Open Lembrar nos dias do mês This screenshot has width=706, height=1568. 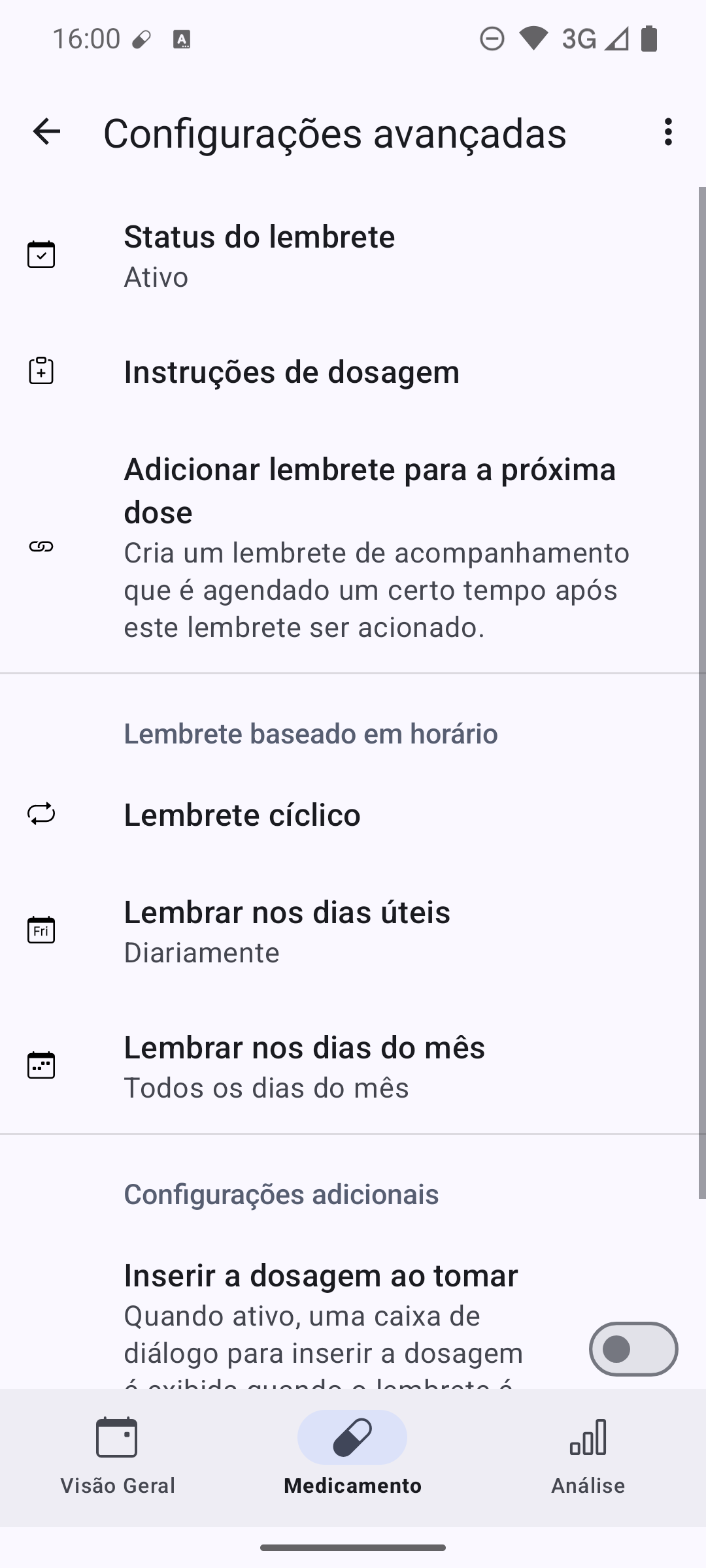point(353,1066)
